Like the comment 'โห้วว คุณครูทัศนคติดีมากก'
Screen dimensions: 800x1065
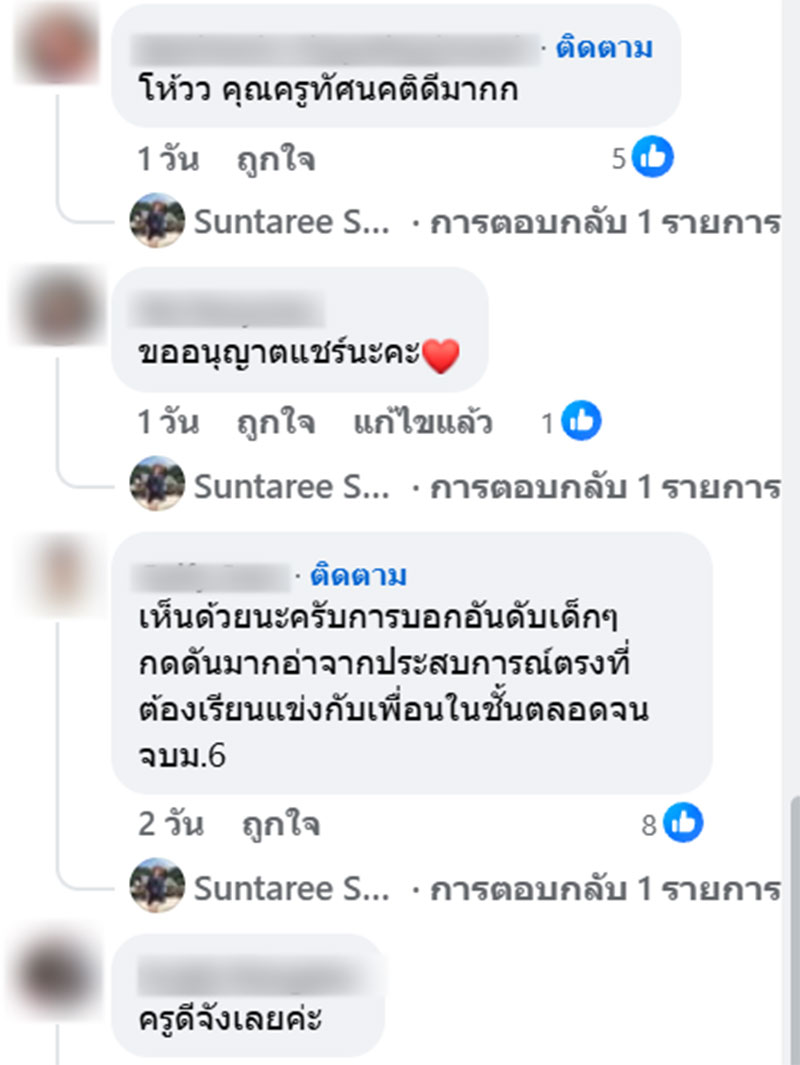tap(275, 159)
